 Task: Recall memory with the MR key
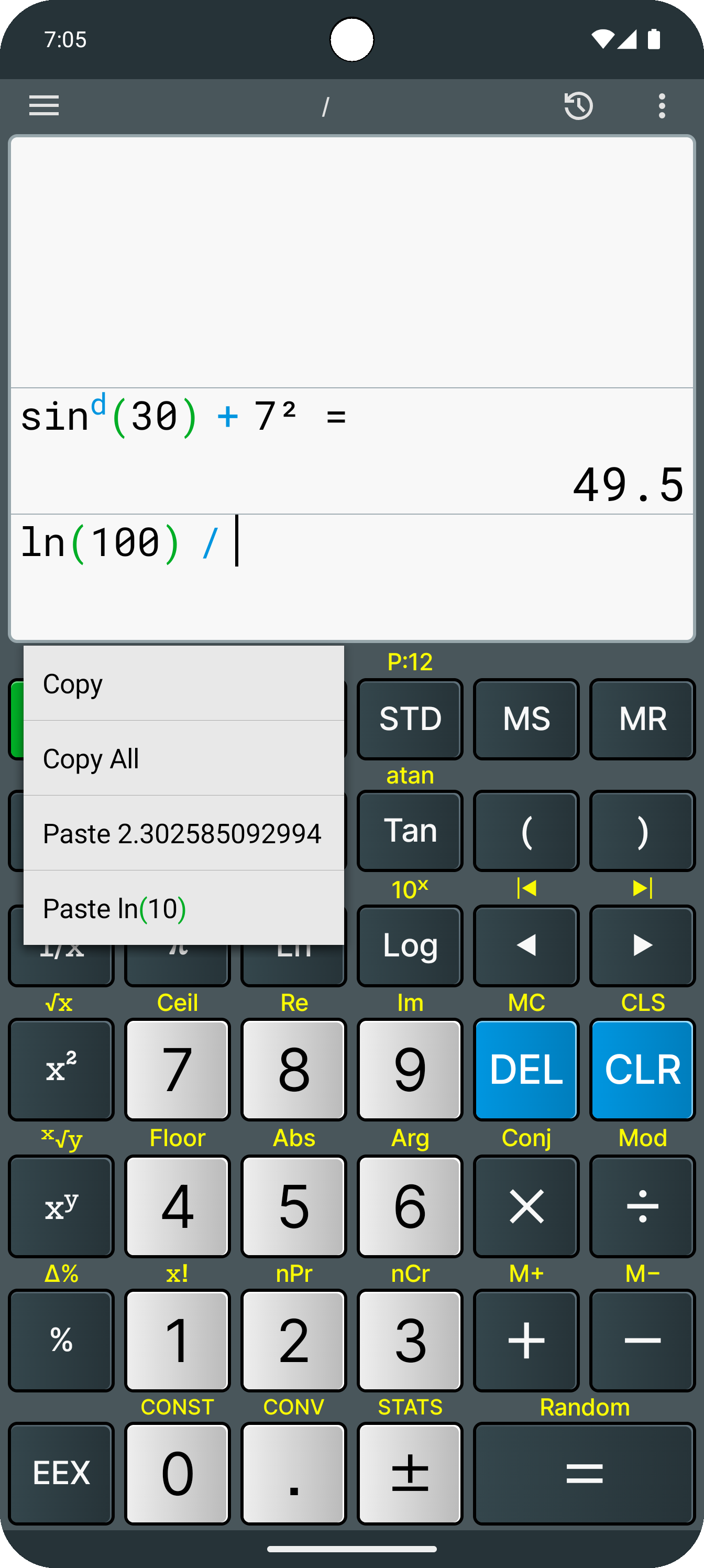(642, 719)
